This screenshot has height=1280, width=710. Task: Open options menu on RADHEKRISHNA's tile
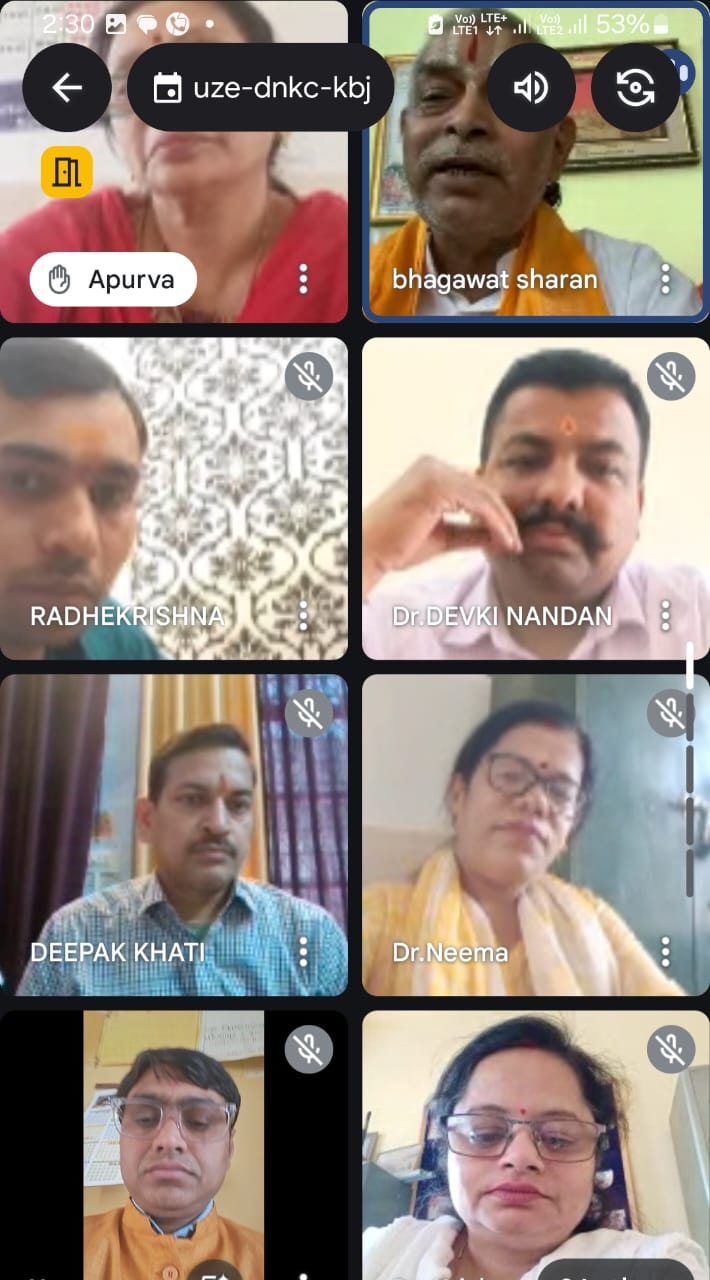[x=304, y=615]
